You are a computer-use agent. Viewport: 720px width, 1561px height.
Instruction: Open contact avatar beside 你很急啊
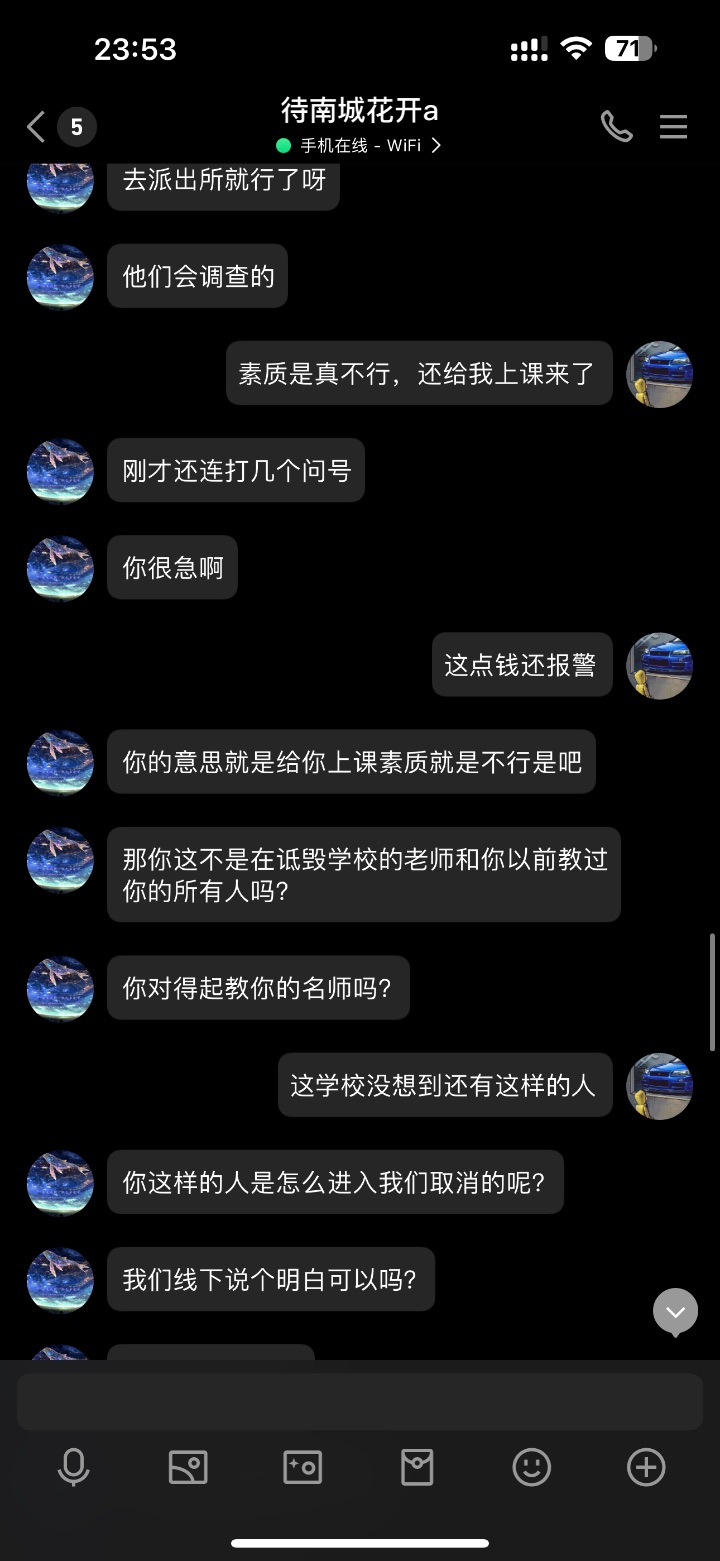(60, 568)
